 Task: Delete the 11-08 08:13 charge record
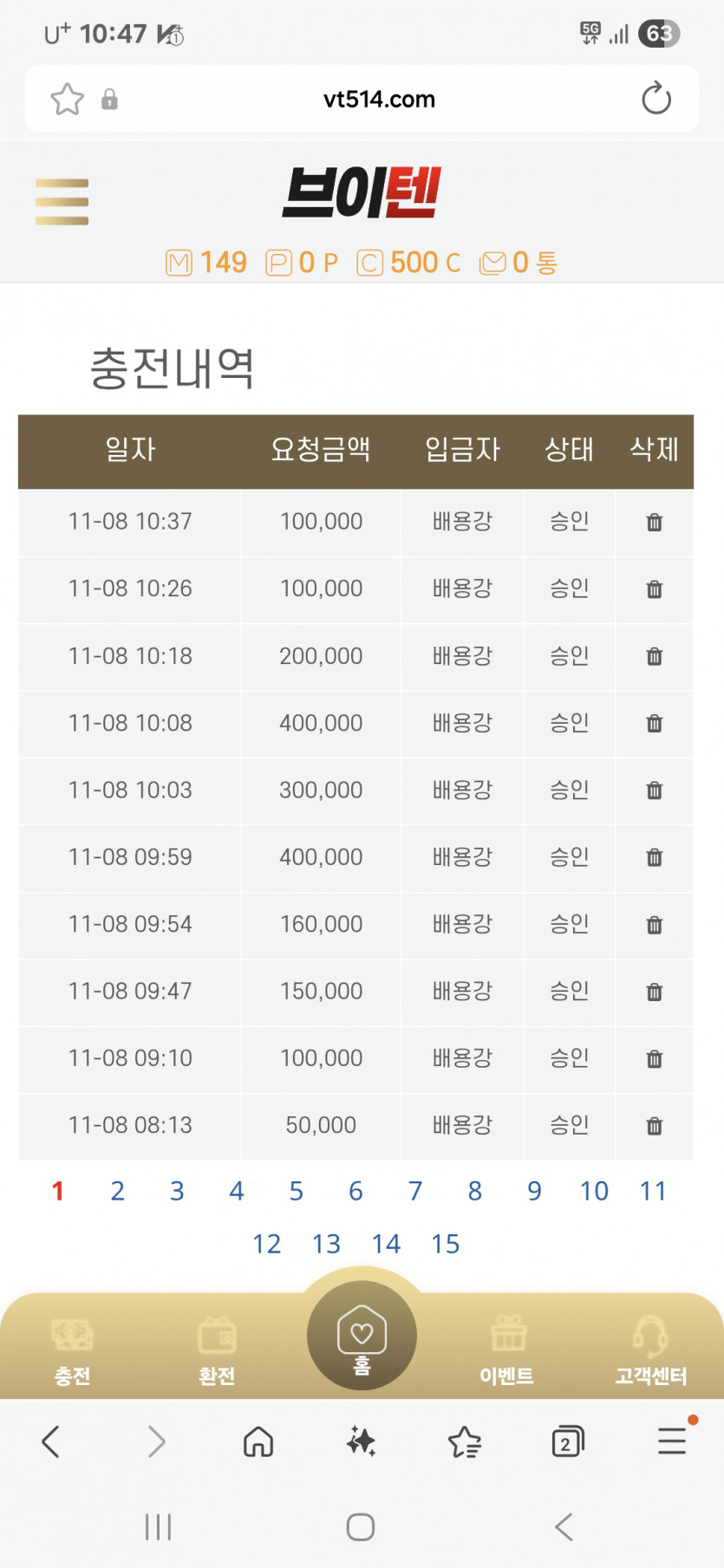pyautogui.click(x=655, y=1125)
